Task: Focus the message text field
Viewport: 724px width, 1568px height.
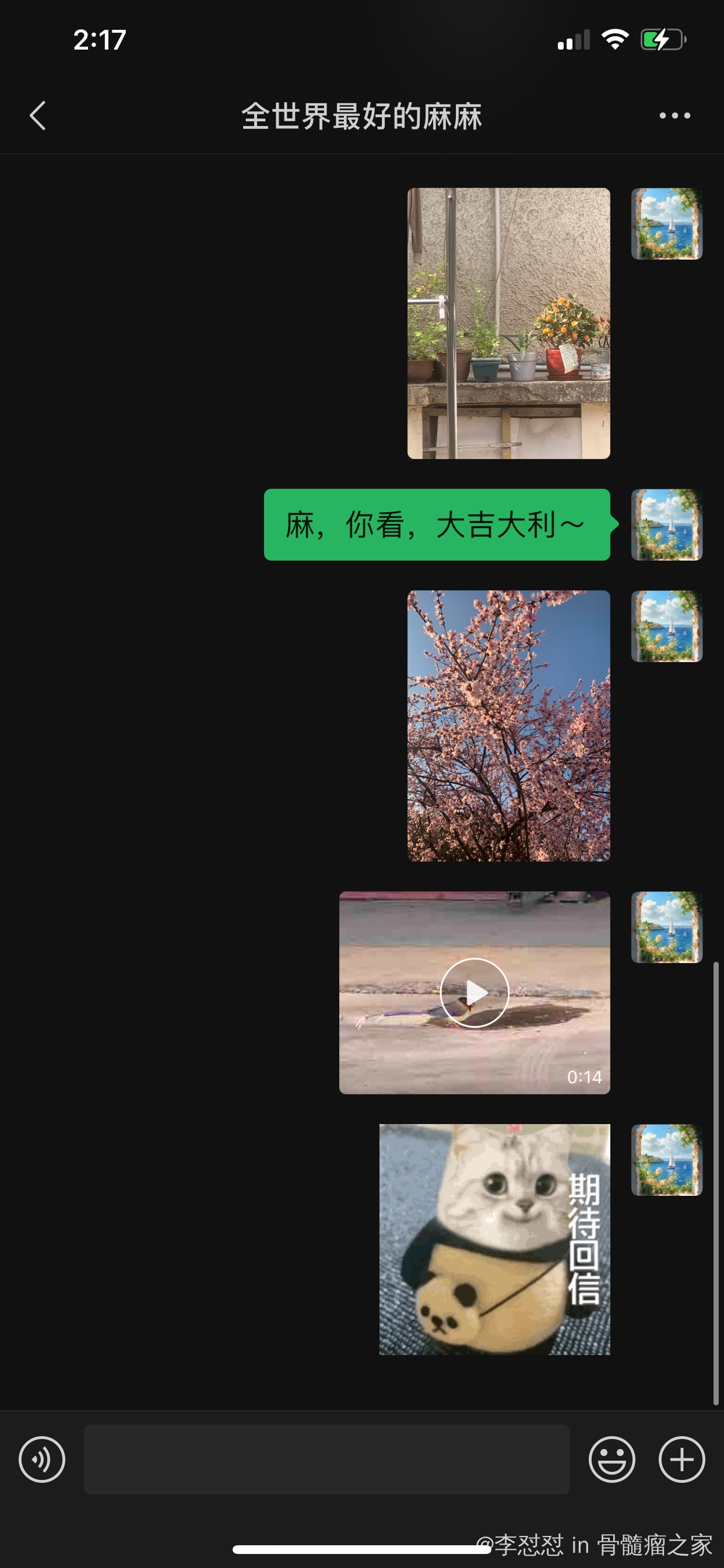Action: (x=326, y=1459)
